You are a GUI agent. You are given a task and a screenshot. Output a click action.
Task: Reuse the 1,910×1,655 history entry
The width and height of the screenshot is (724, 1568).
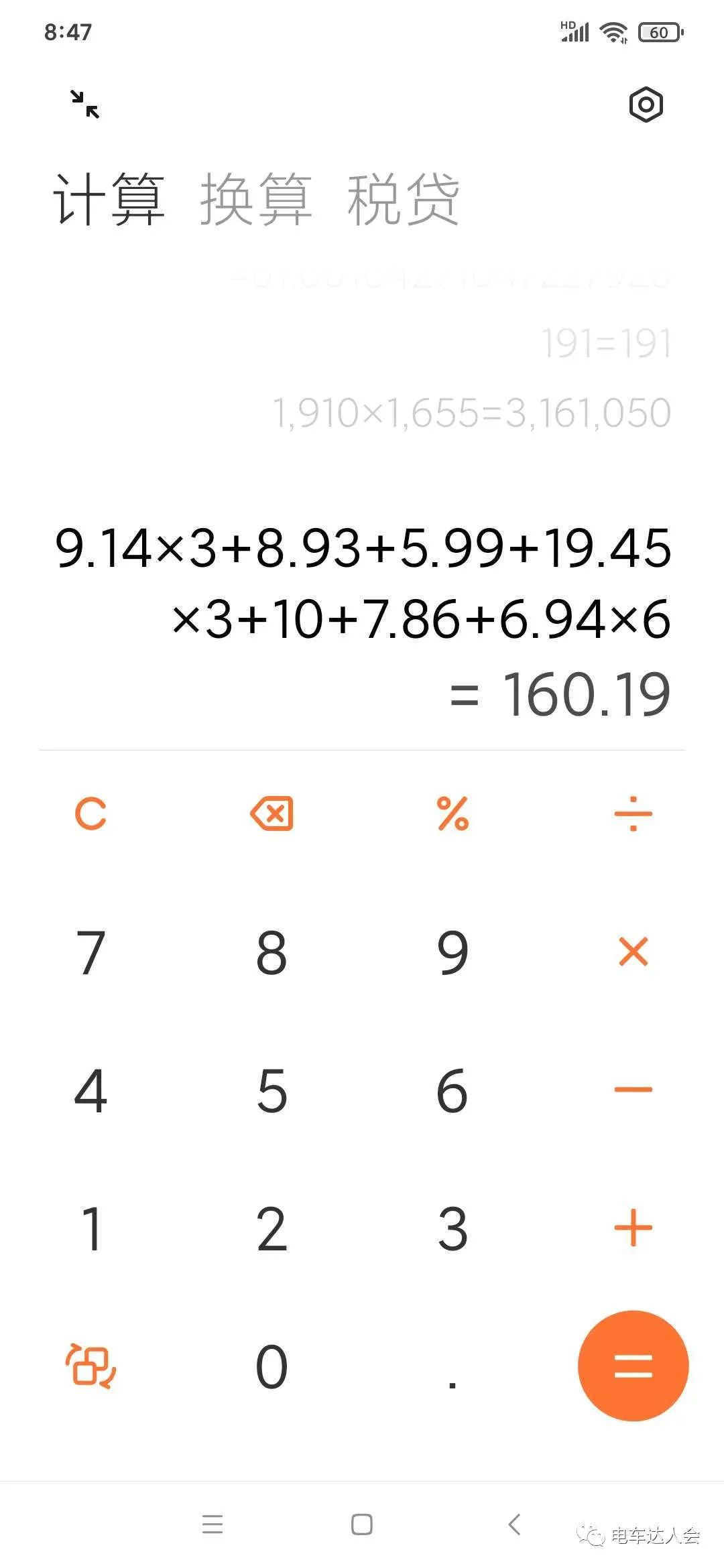(x=471, y=413)
